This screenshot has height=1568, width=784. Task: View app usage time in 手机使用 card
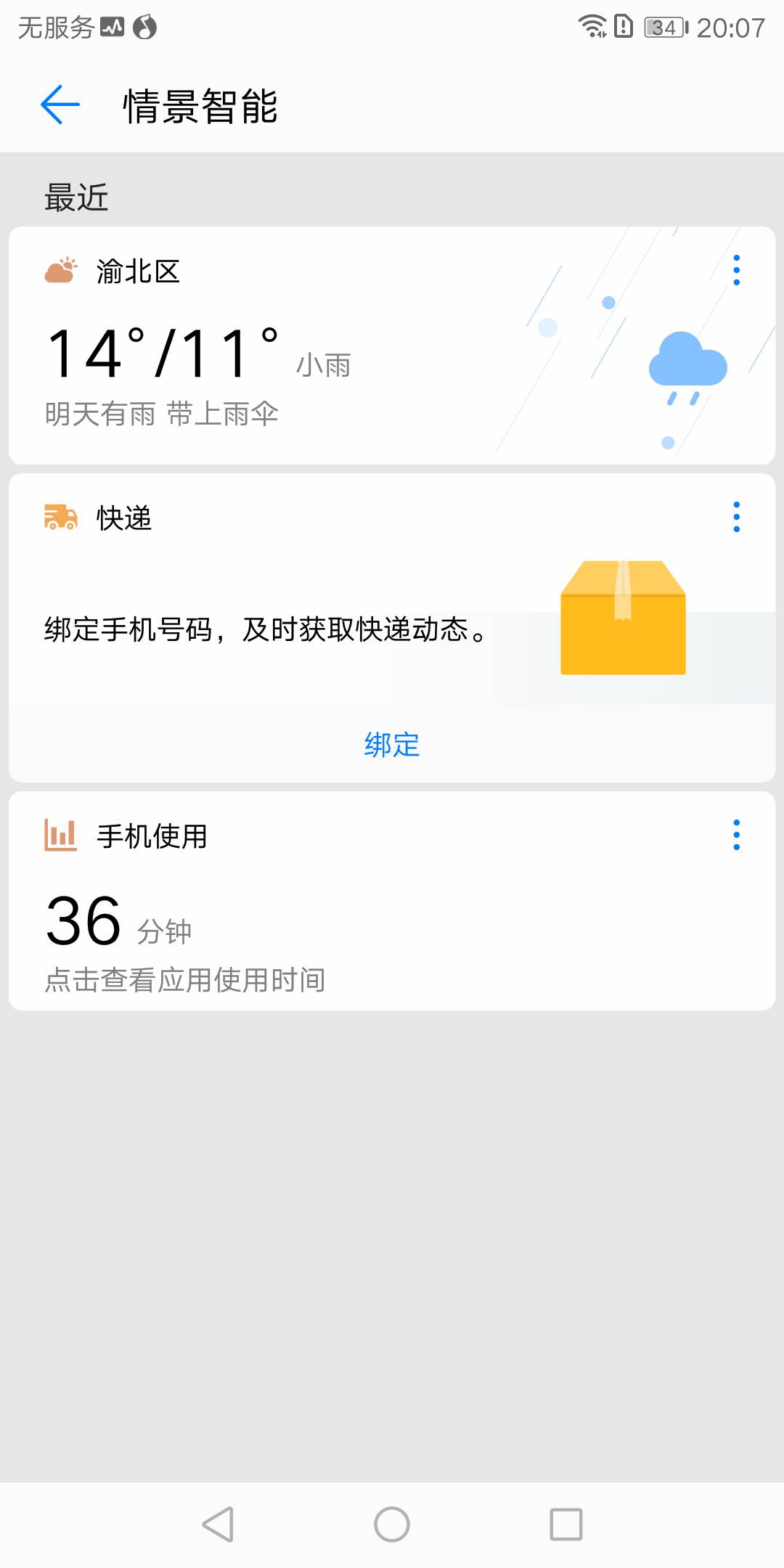click(x=185, y=979)
